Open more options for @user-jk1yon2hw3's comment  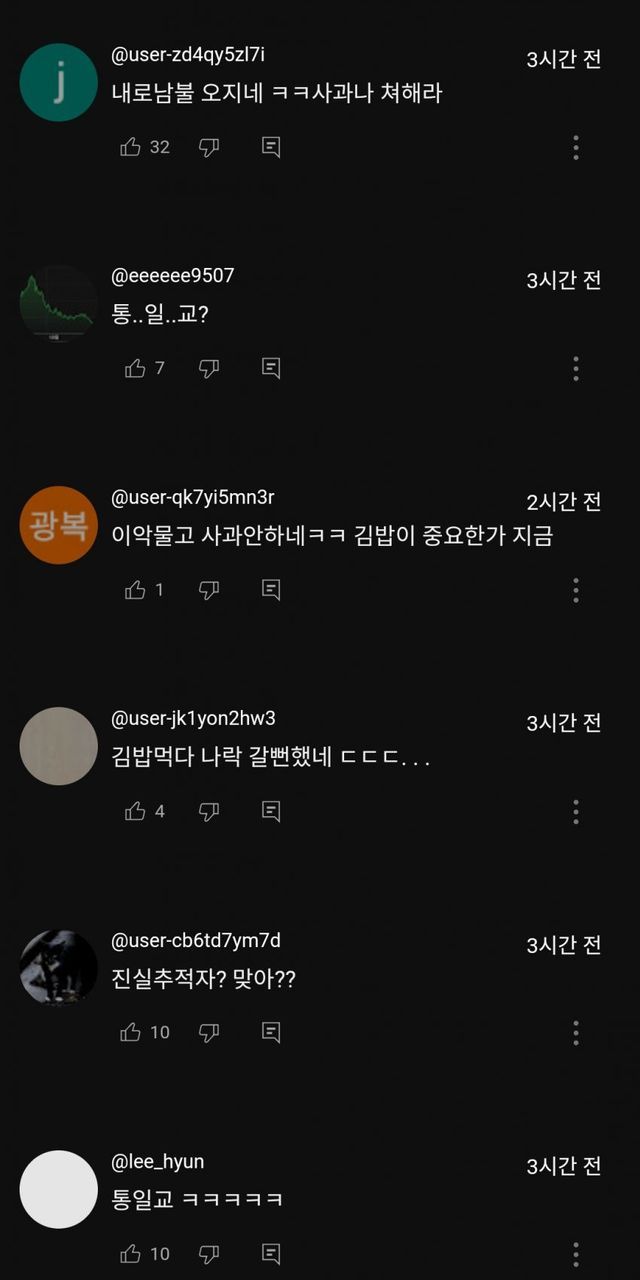(576, 811)
